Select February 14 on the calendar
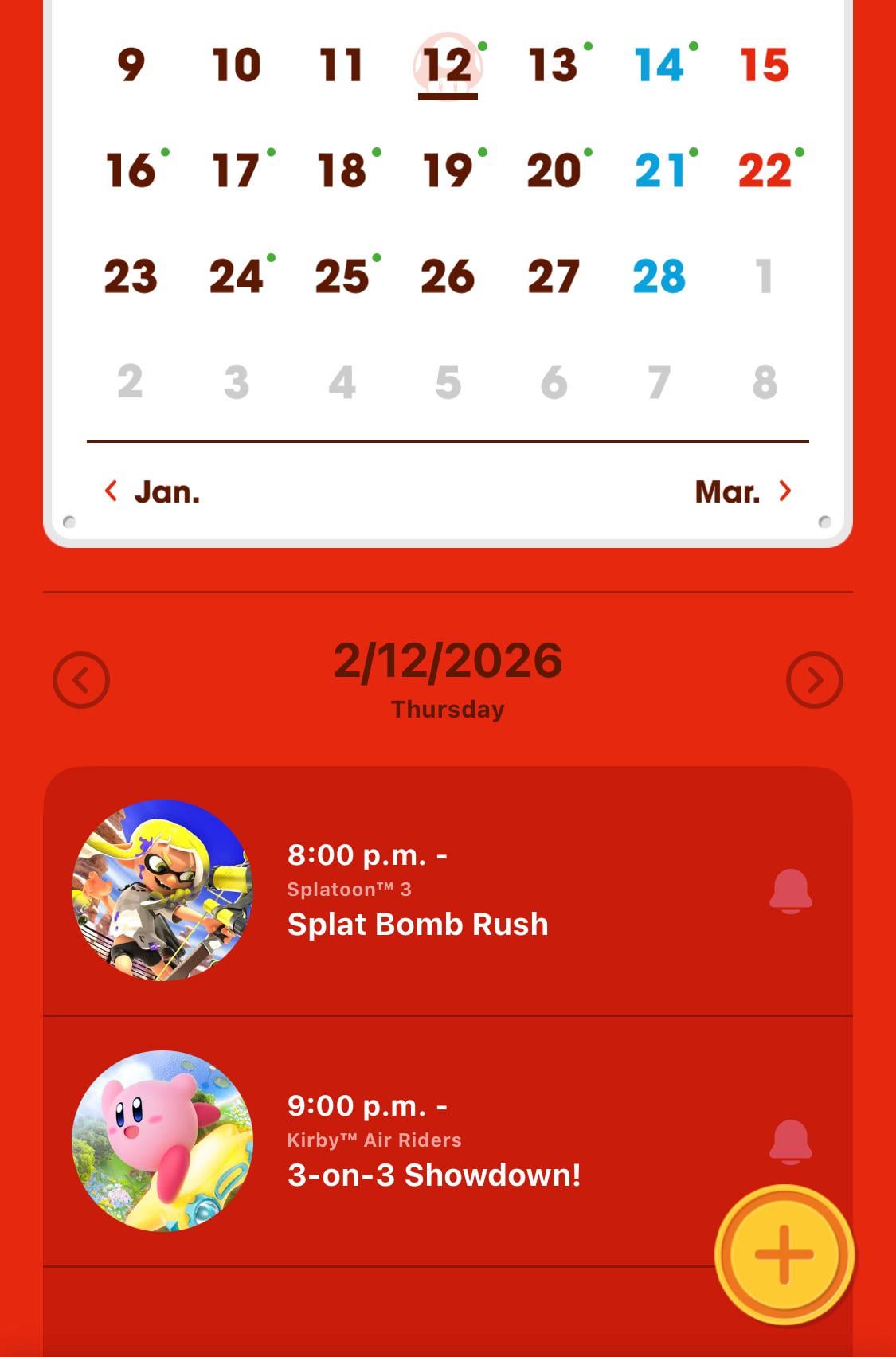 pos(659,65)
